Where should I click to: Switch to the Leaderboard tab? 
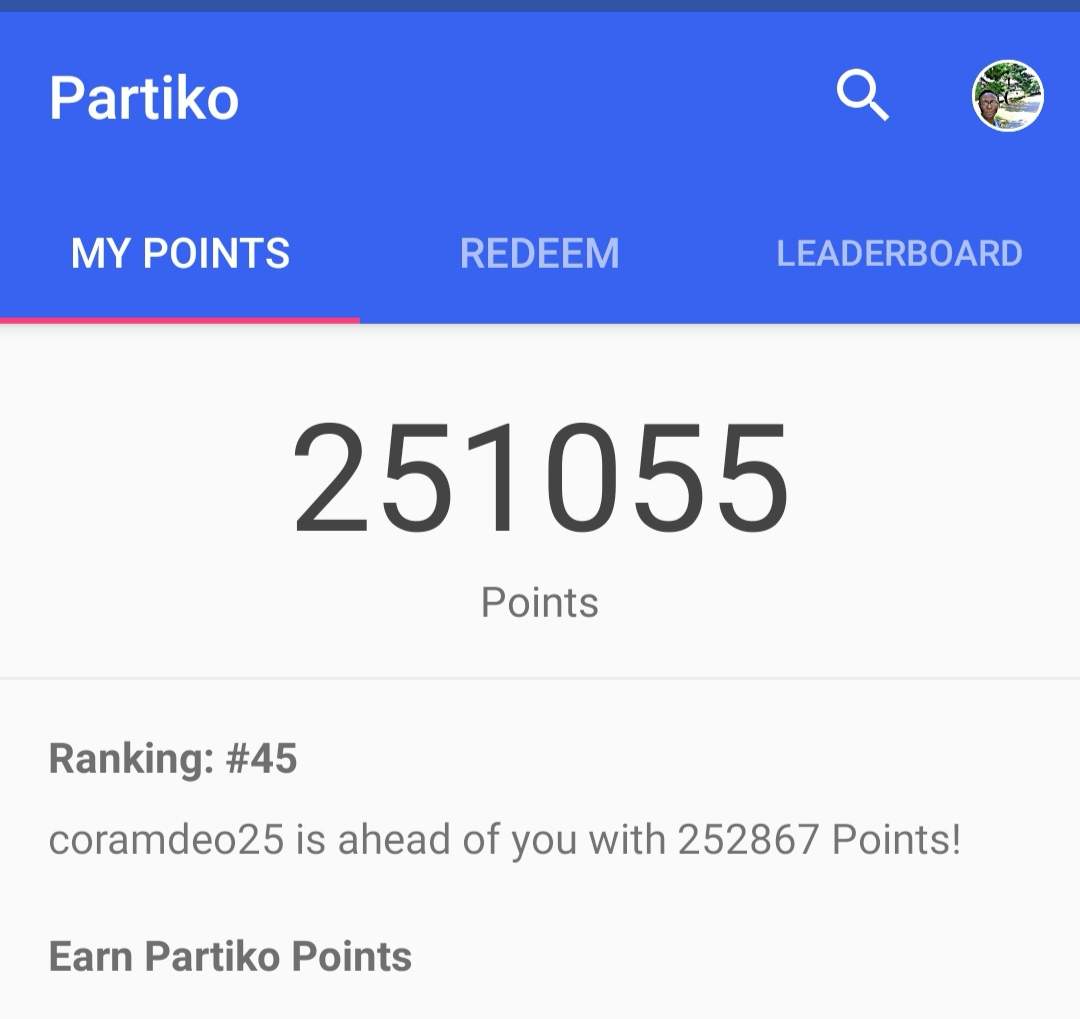pos(900,254)
